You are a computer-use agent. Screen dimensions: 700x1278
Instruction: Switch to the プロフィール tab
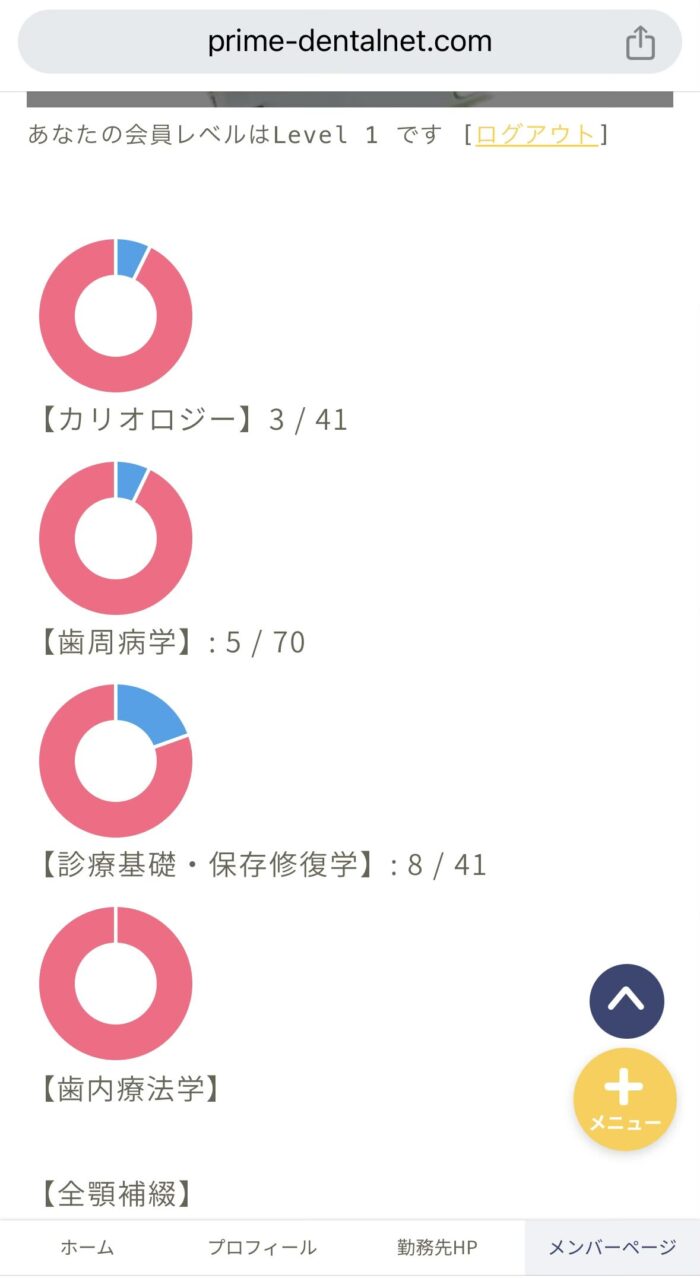tap(262, 1247)
